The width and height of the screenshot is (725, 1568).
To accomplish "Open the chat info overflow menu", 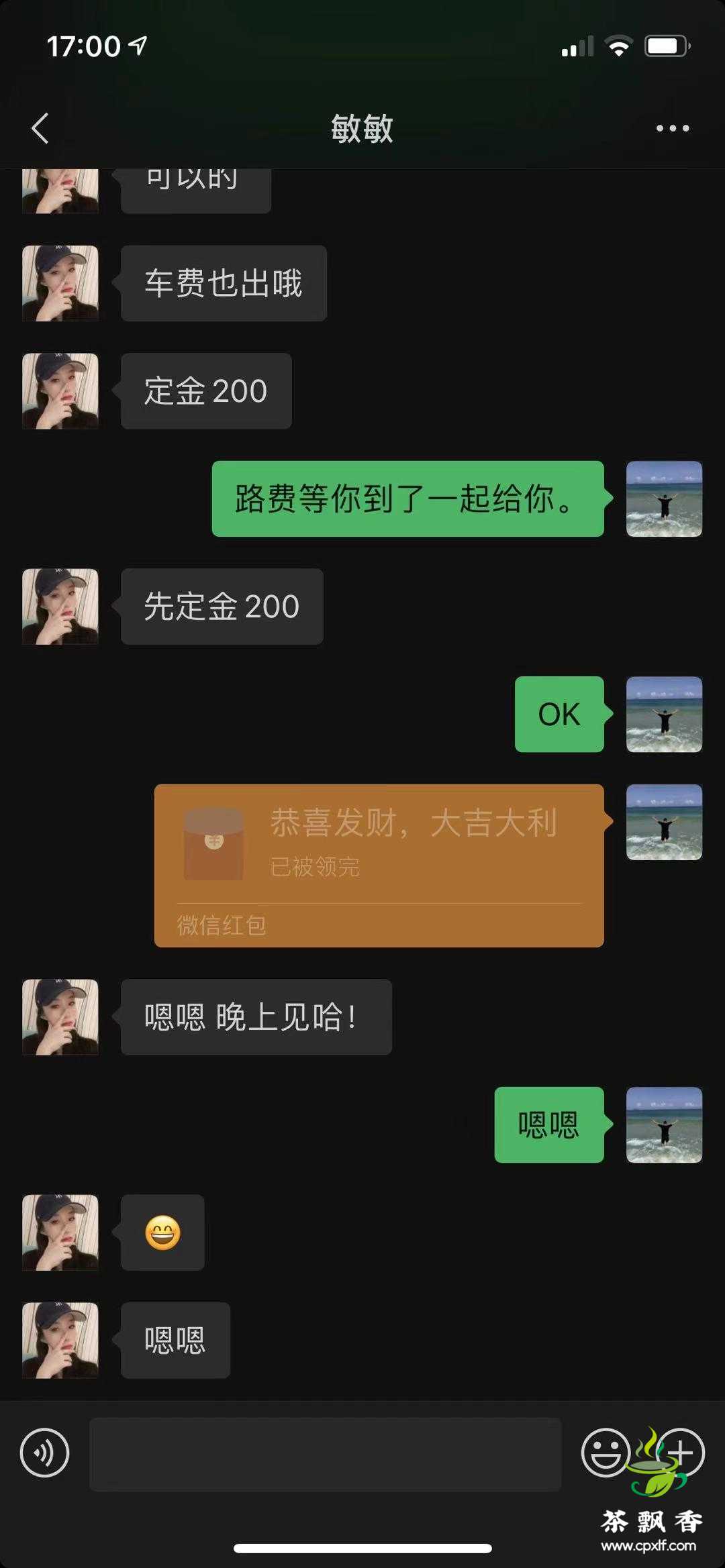I will tap(672, 128).
